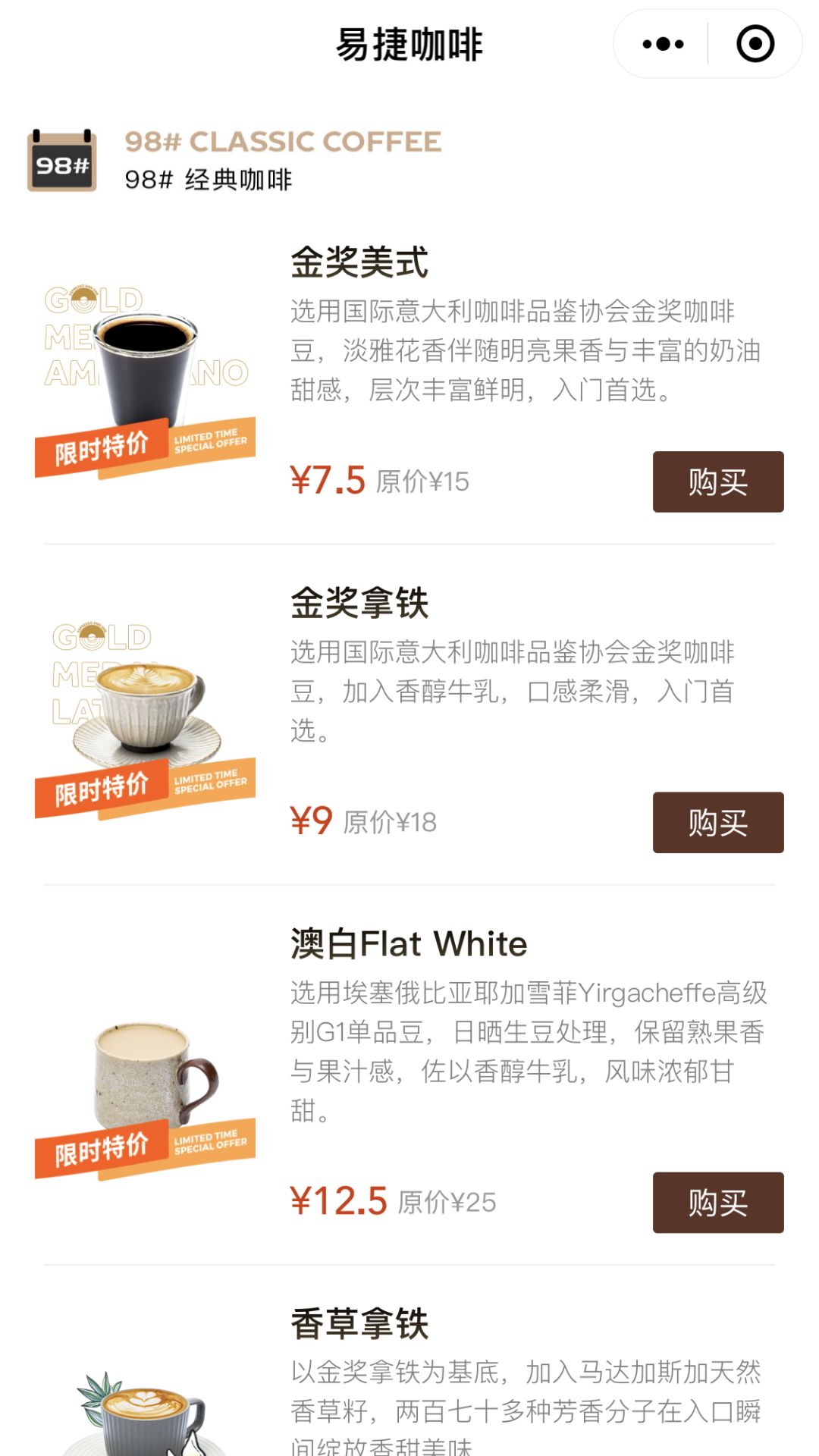819x1456 pixels.
Task: Buy the 金奖拿铁 coffee
Action: coord(717,823)
